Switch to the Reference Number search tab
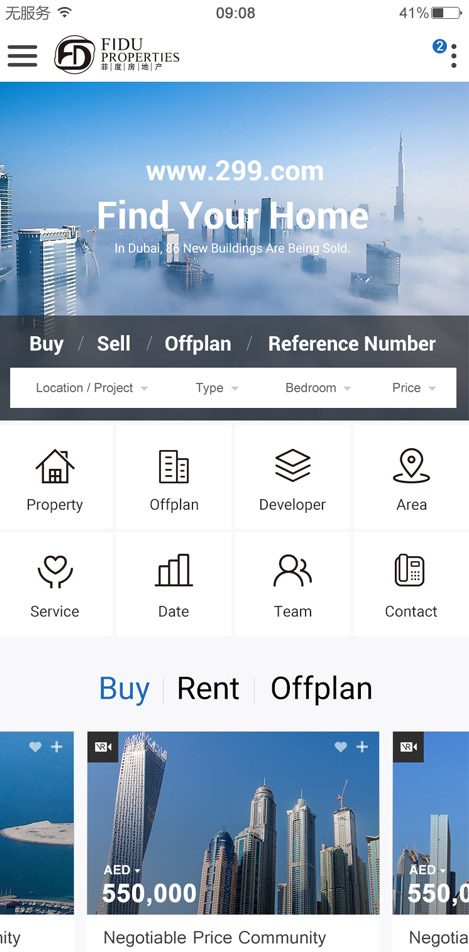The width and height of the screenshot is (469, 952). tap(352, 344)
